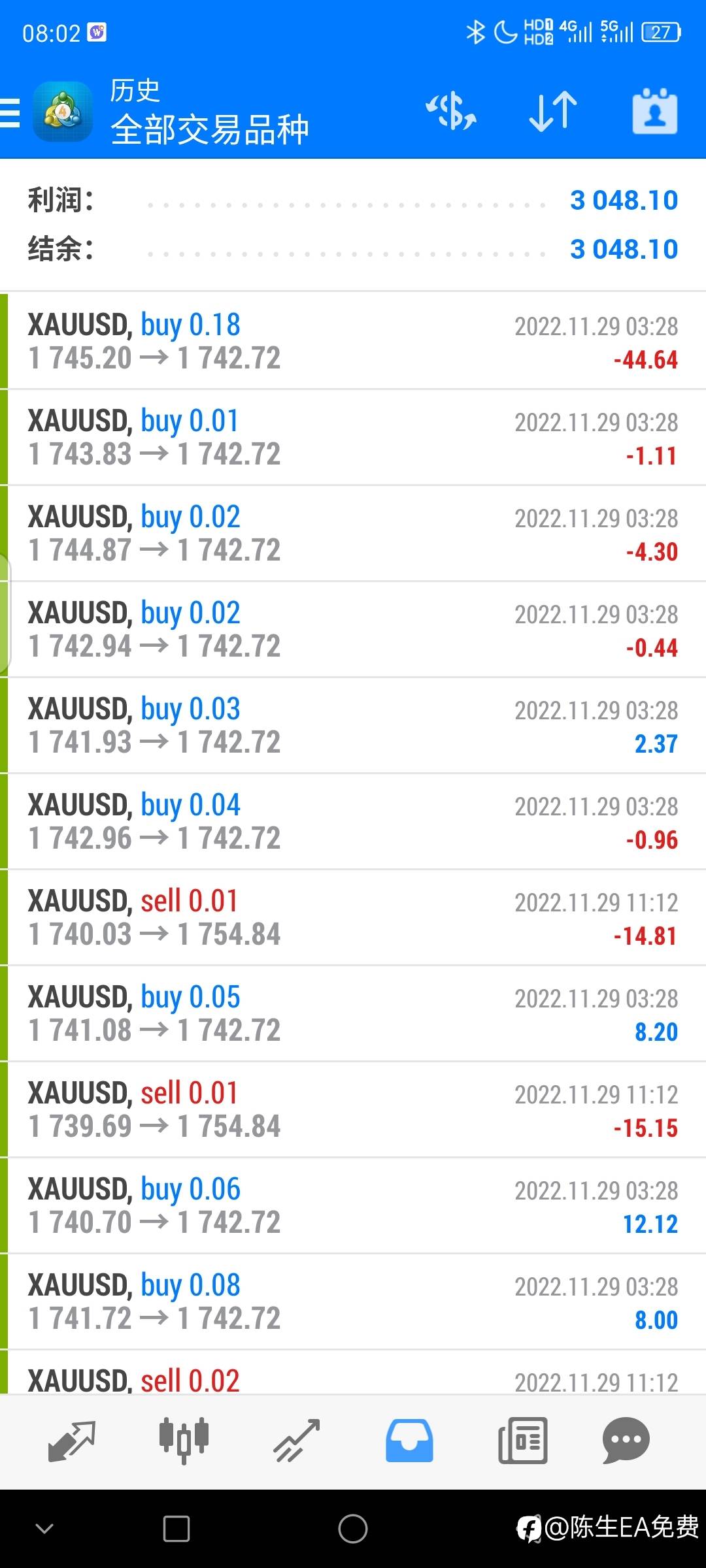Expand the buy 0.08 trade with 8.00 profit
The width and height of the screenshot is (706, 1568).
tap(353, 1301)
